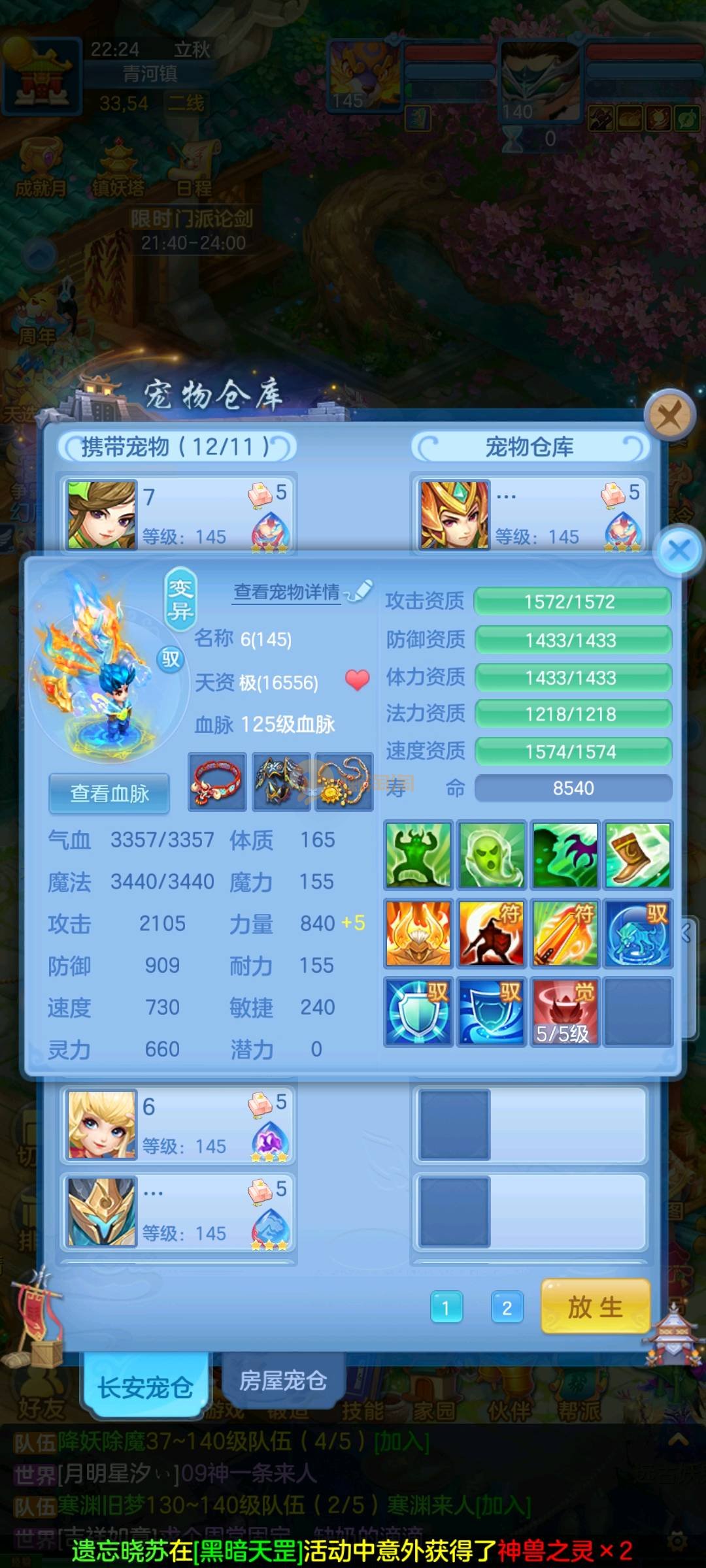
Task: Select the 长安宠仓 tab
Action: tap(145, 1386)
